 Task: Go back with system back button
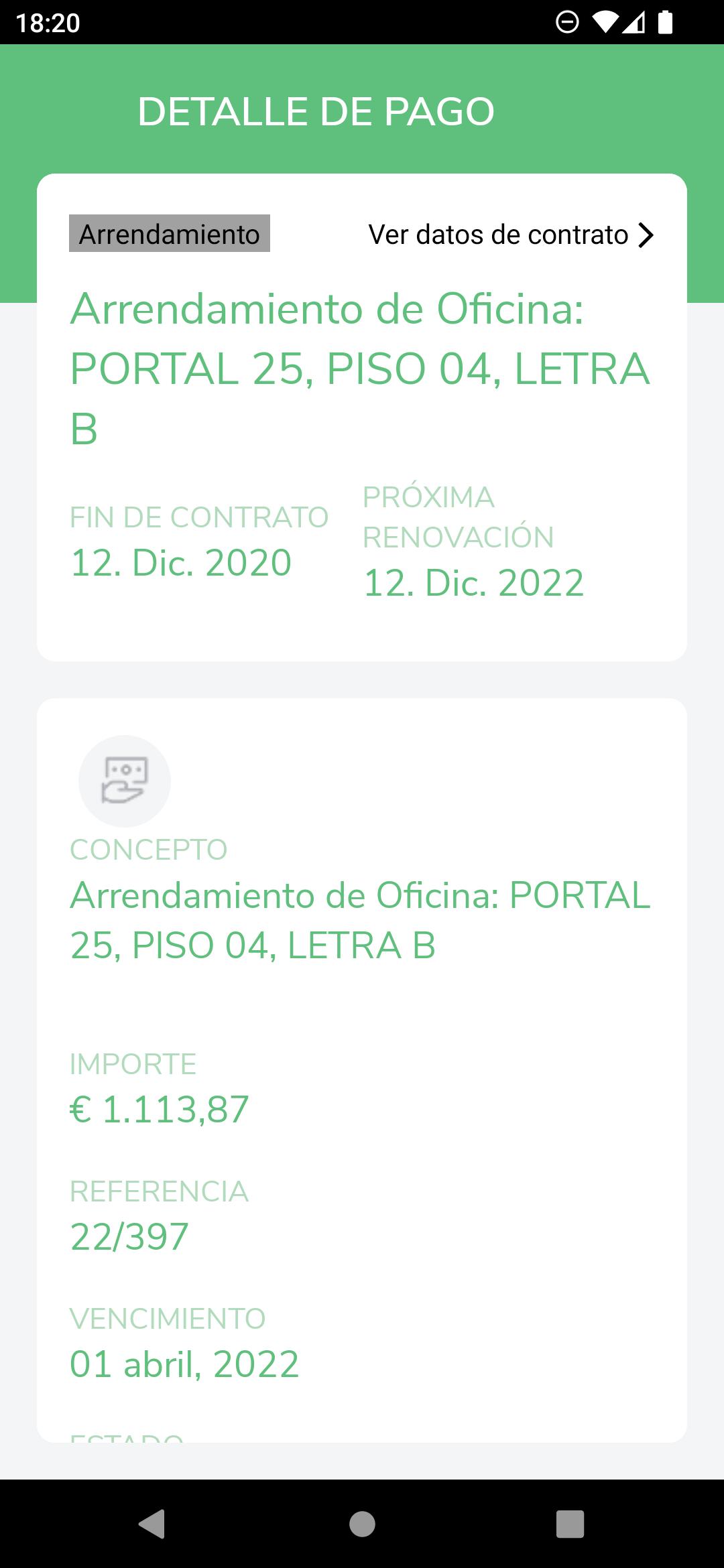point(152,1524)
